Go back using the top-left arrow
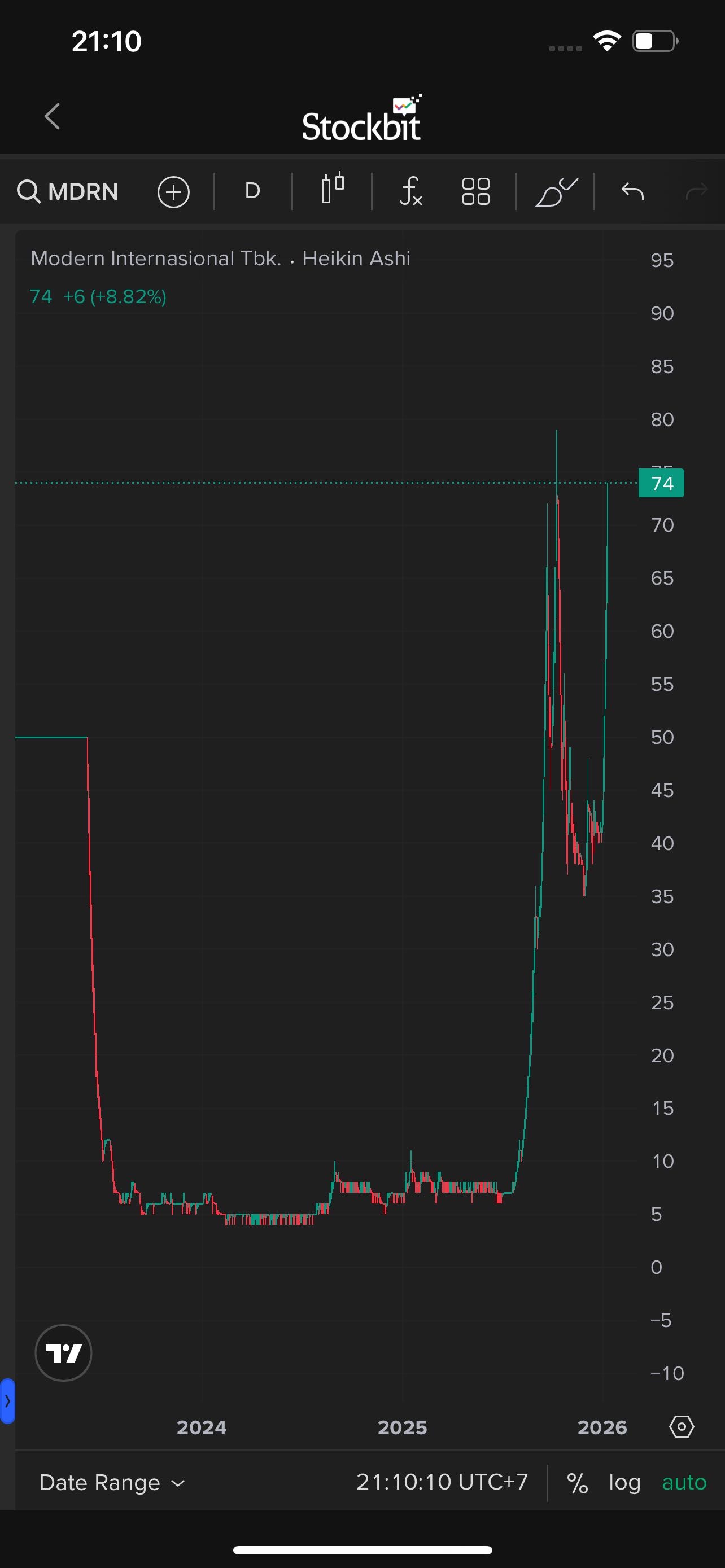 pyautogui.click(x=53, y=116)
